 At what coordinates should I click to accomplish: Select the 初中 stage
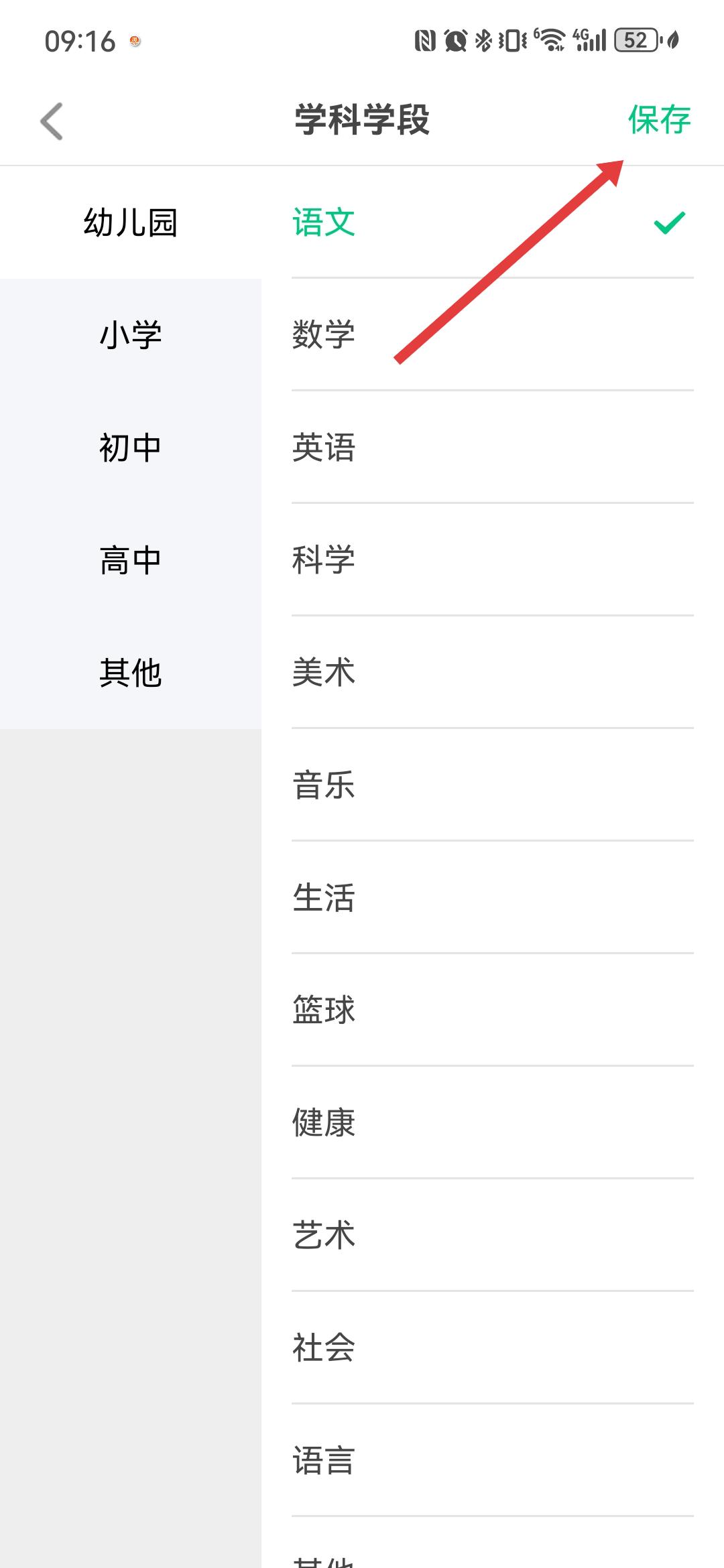tap(130, 448)
